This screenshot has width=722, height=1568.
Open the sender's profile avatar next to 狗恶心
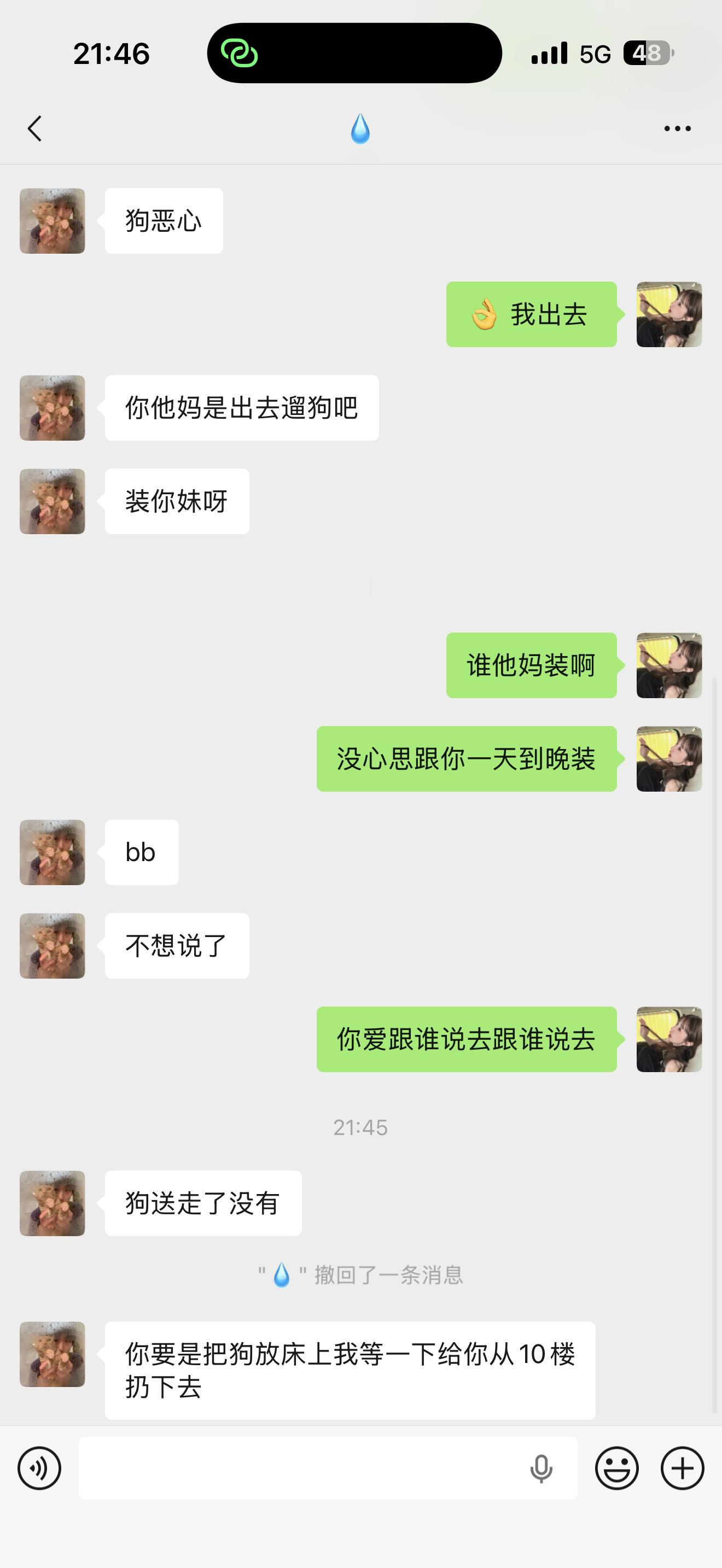pyautogui.click(x=53, y=221)
